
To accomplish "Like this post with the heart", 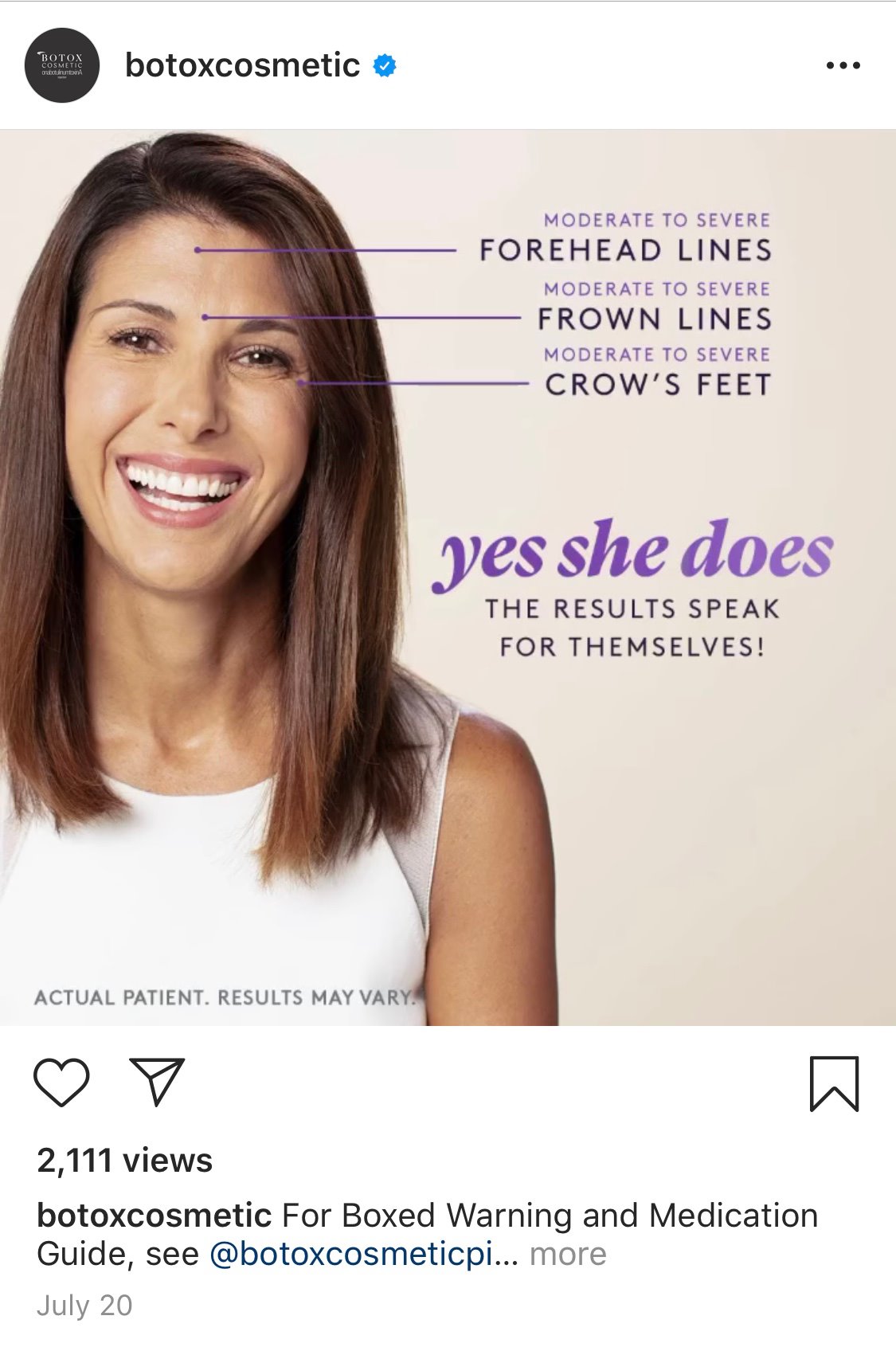I will (61, 1082).
